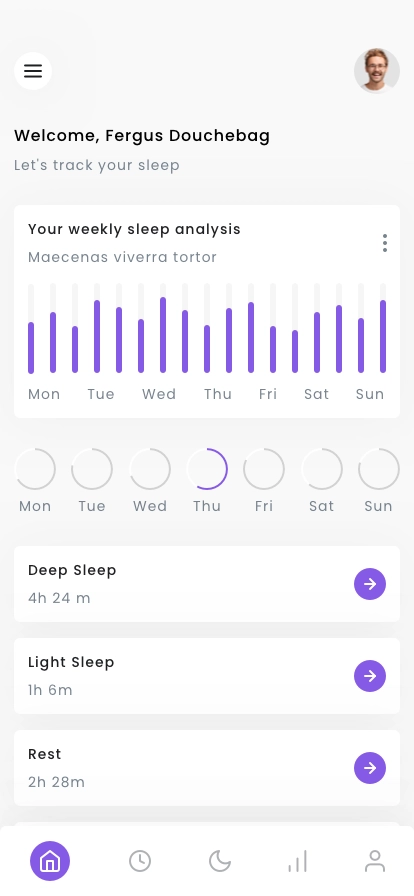Screen dimensions: 414x896
Task: Switch to the profile person tab
Action: (x=375, y=861)
